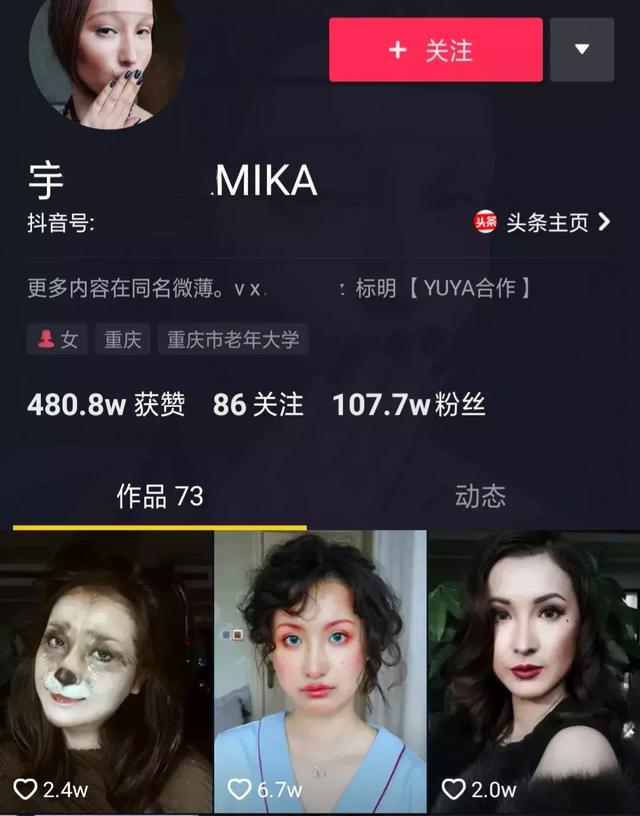Open the profile avatar photo
The image size is (640, 816).
tap(107, 60)
